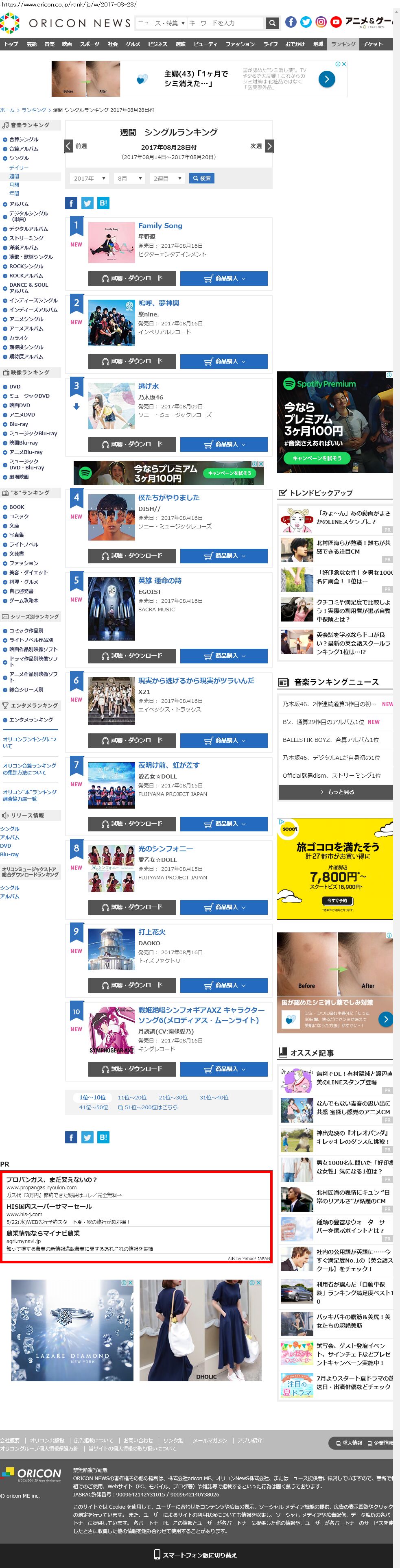Open the ORICON Facebook icon in the header
This screenshot has width=400, height=1568.
291,22
